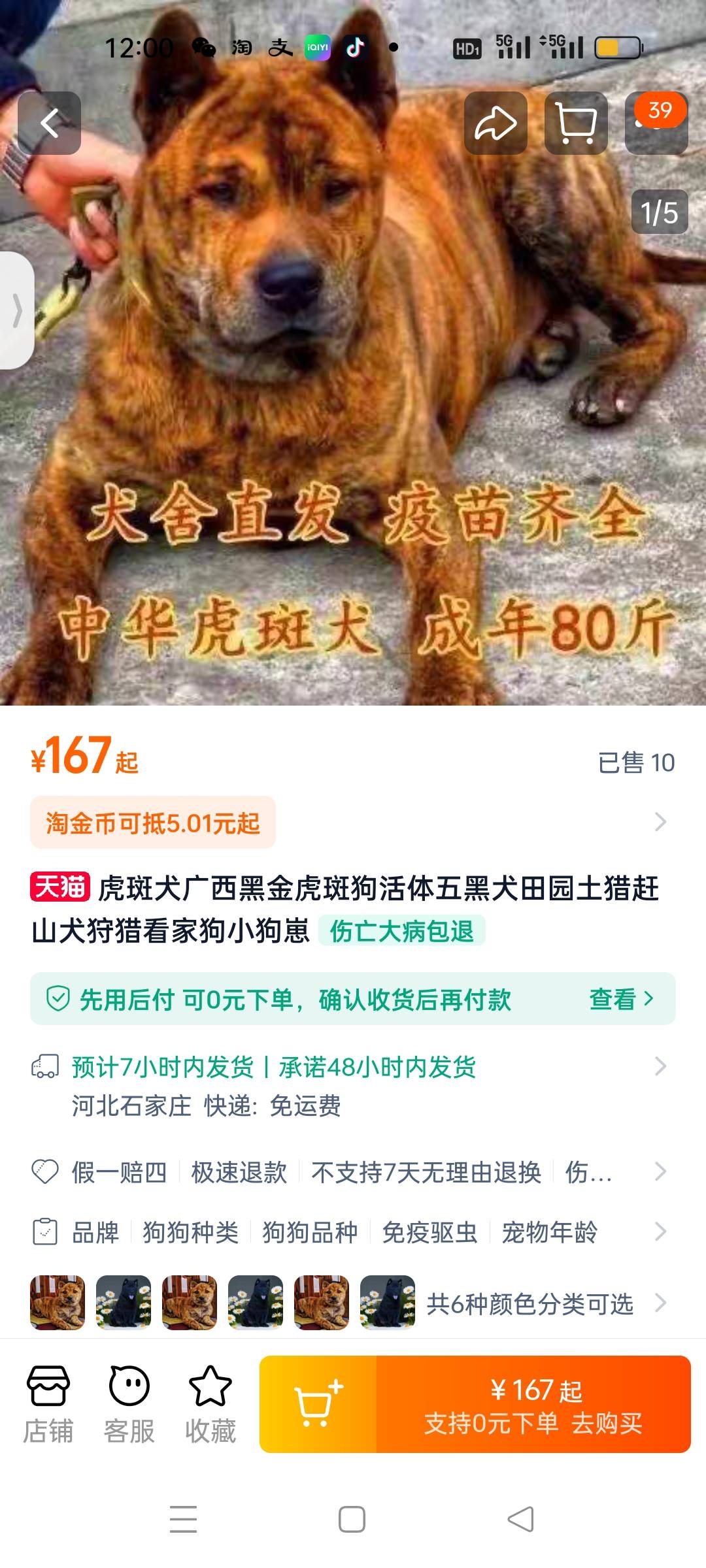Select the first color option thumbnail
706x1568 pixels.
(x=58, y=1303)
